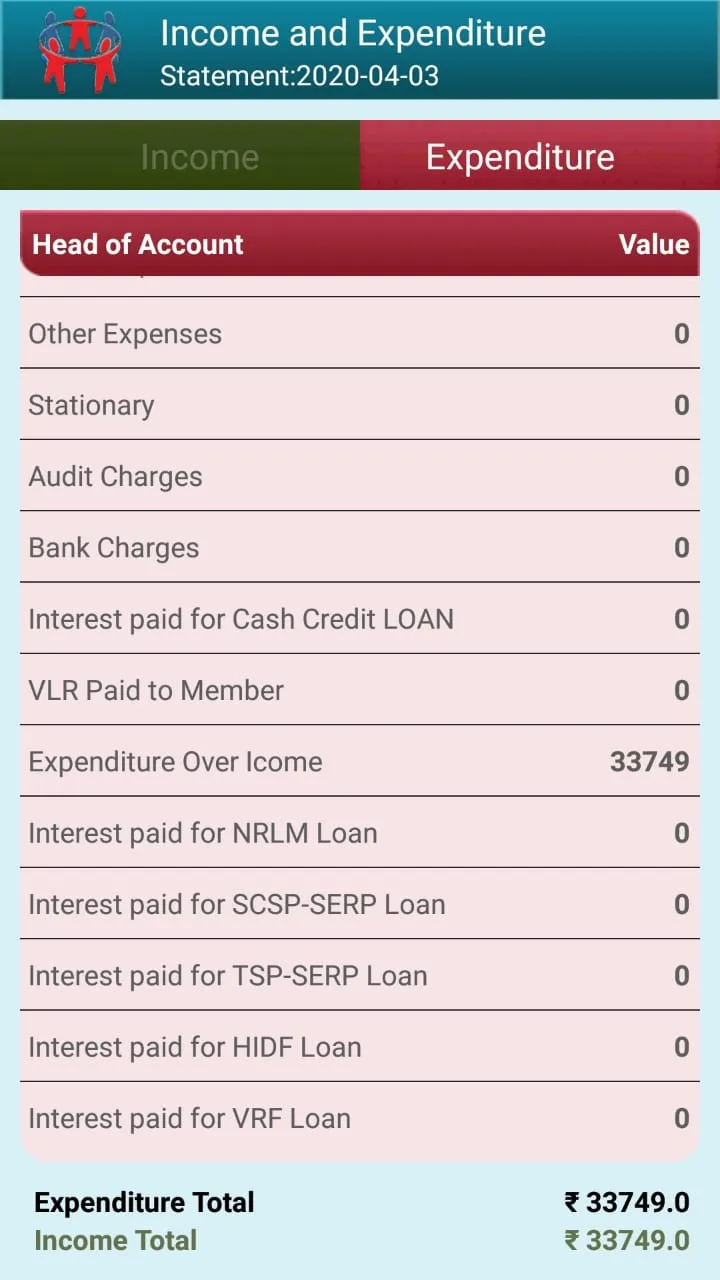Screen dimensions: 720x1280
Task: Open Interest paid for Cash Credit LOAN
Action: (x=360, y=618)
